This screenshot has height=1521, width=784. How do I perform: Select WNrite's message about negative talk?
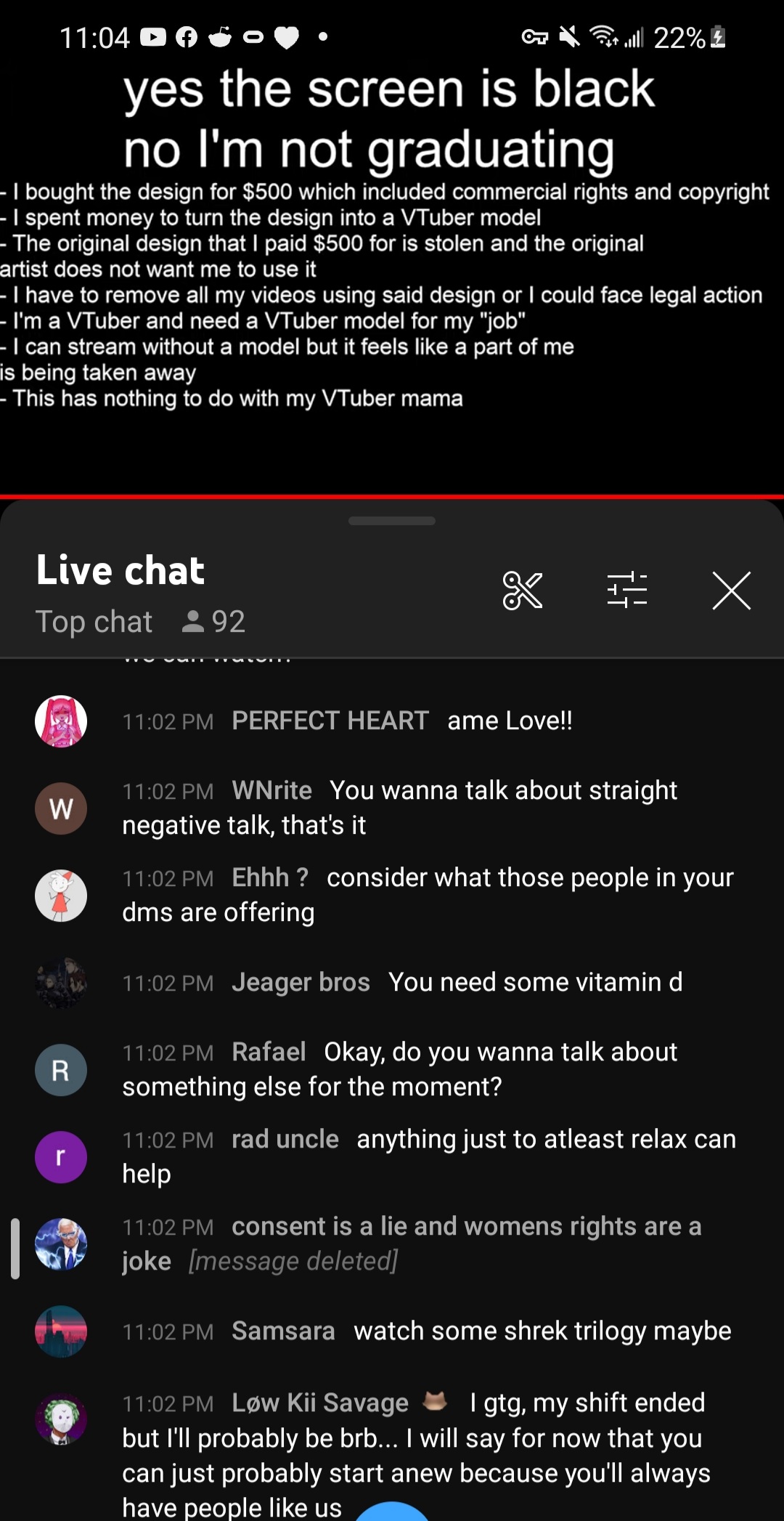pos(392,808)
